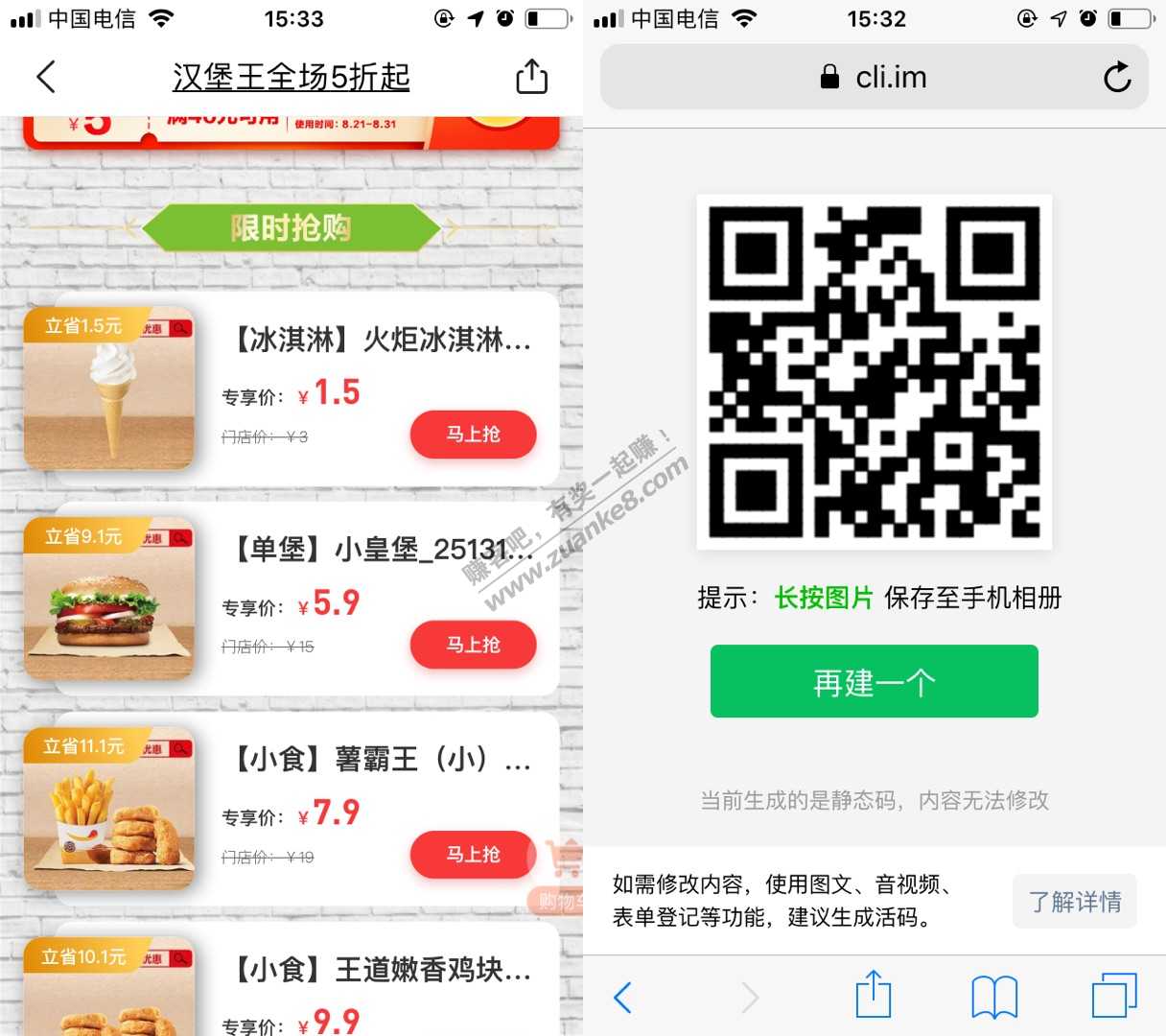Share the 汉堡王全场5折起 promotion page

[x=531, y=77]
